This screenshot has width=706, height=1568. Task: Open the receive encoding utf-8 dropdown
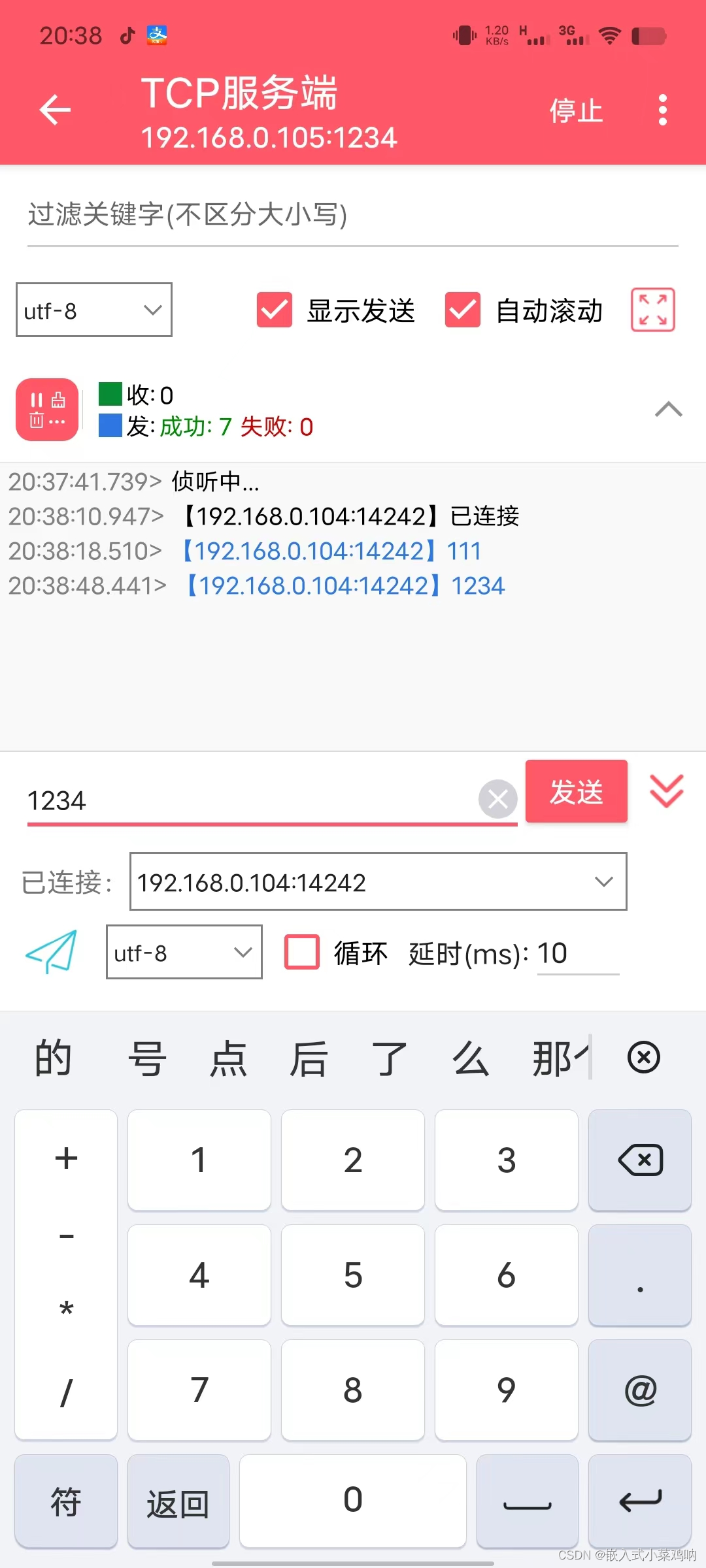(94, 310)
